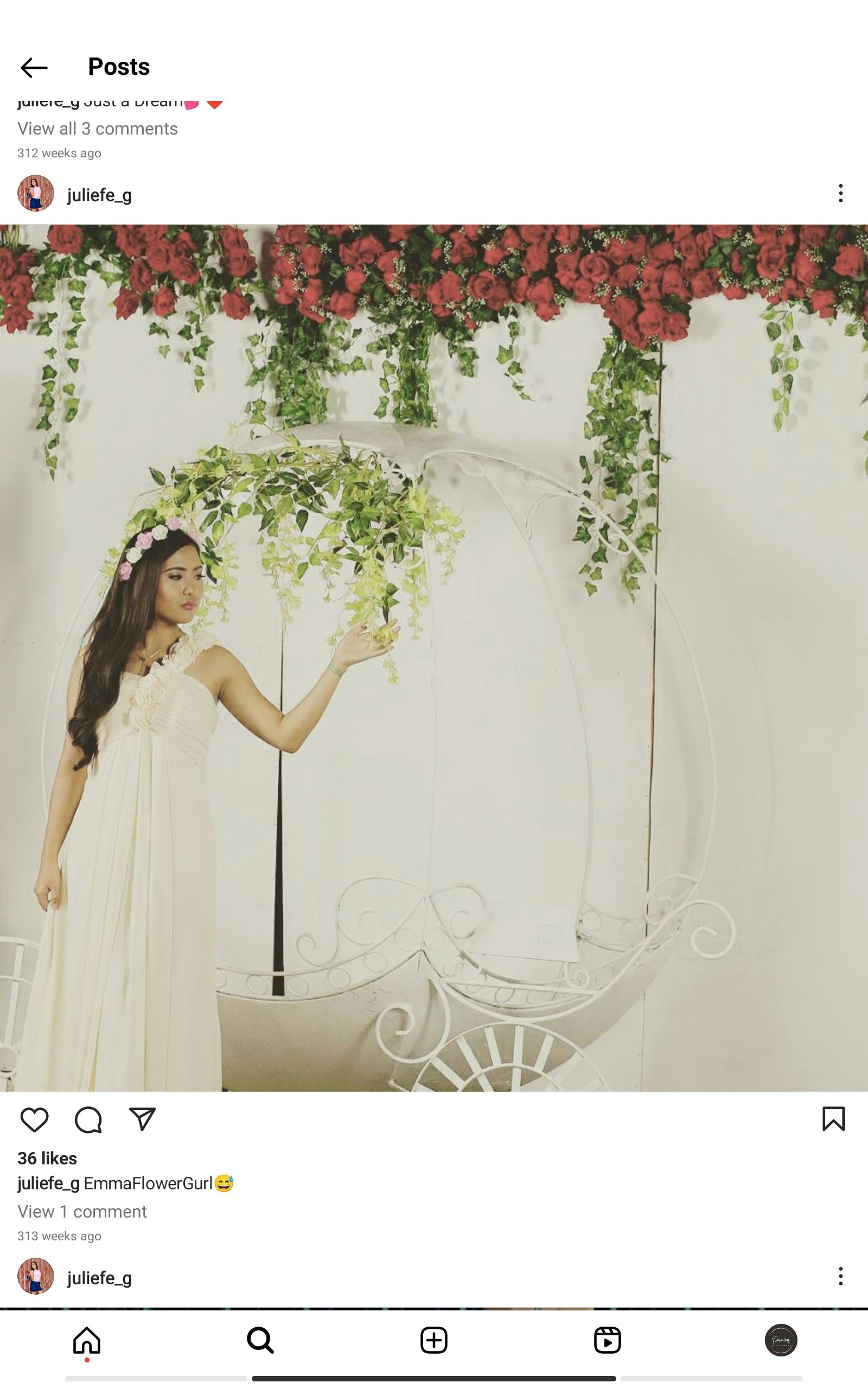Like the EmmaFlowerGurl post
Viewport: 868px width, 1389px height.
click(x=34, y=1120)
